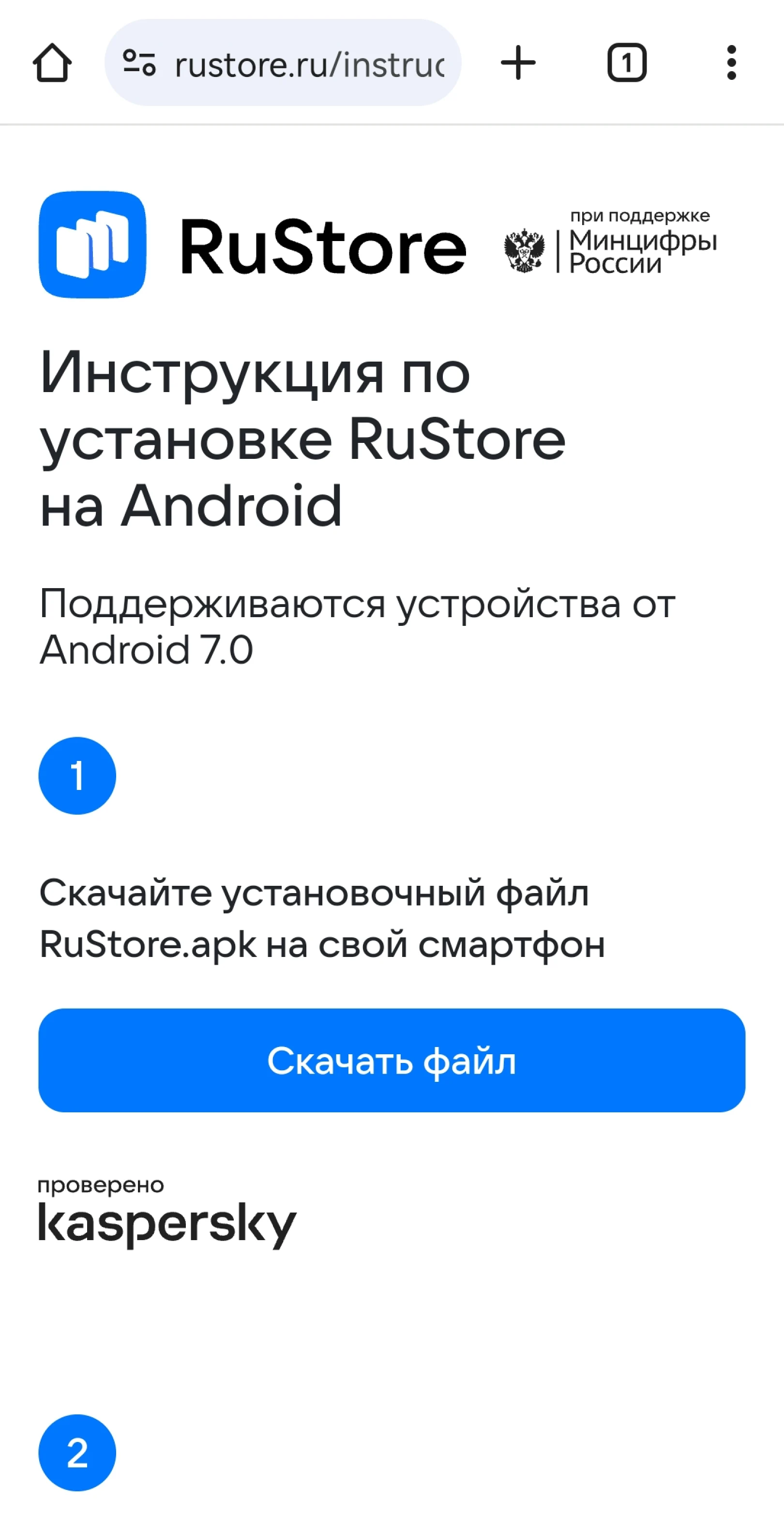
Task: View site info icon in address bar
Action: click(x=139, y=63)
